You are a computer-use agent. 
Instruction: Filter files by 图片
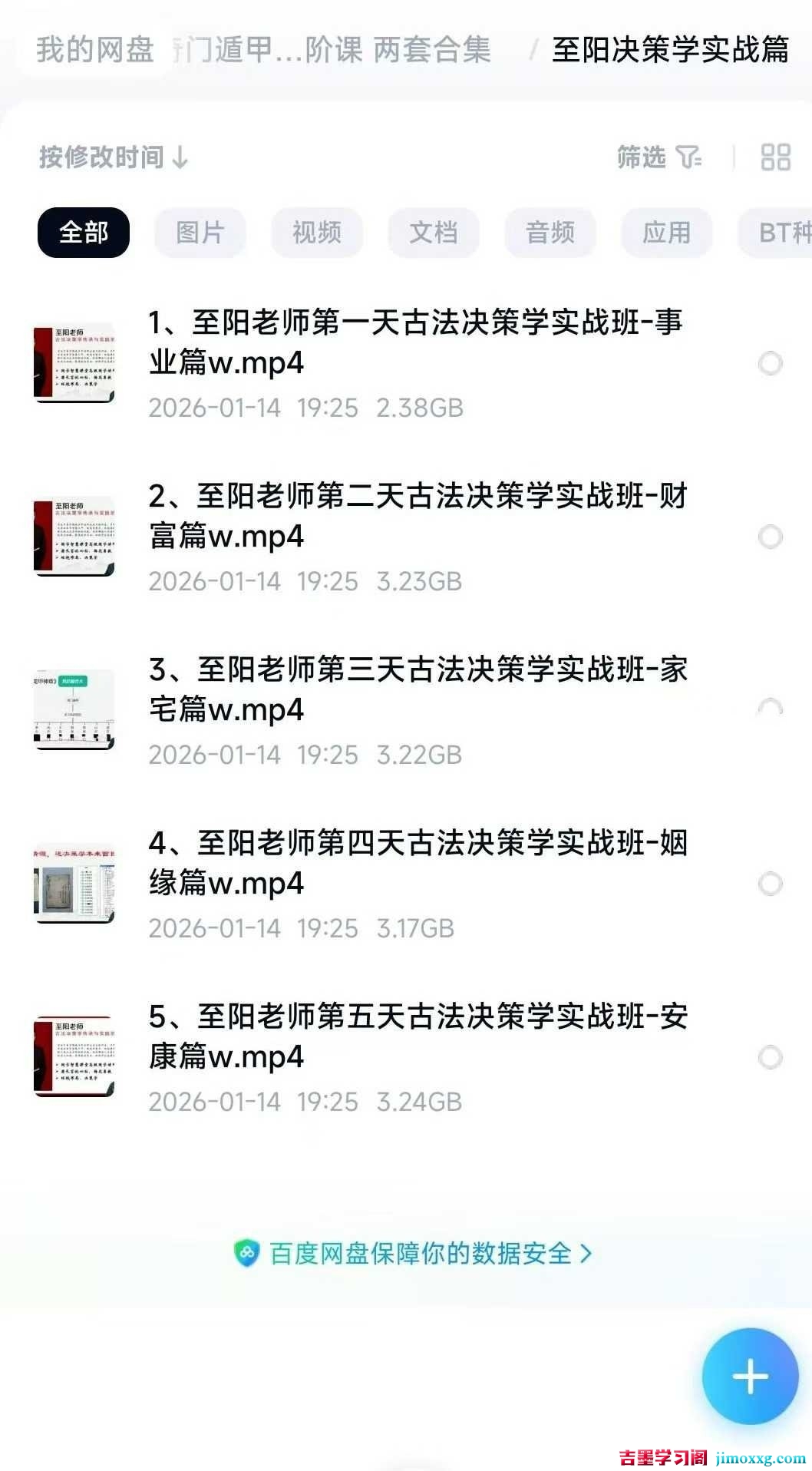[200, 232]
